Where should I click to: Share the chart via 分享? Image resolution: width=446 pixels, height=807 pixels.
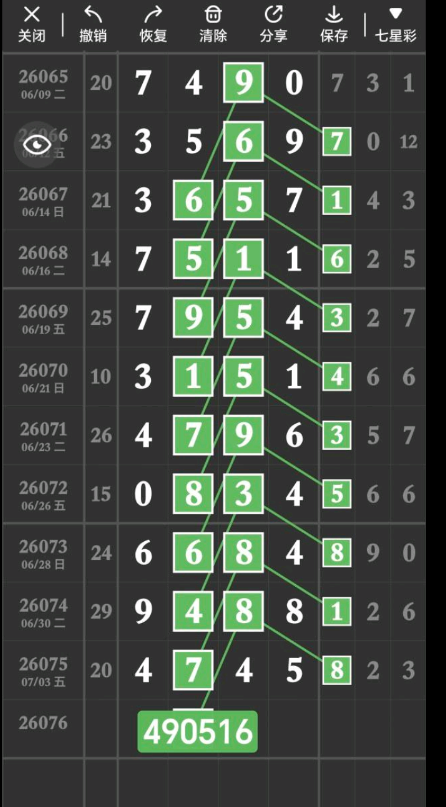[274, 24]
